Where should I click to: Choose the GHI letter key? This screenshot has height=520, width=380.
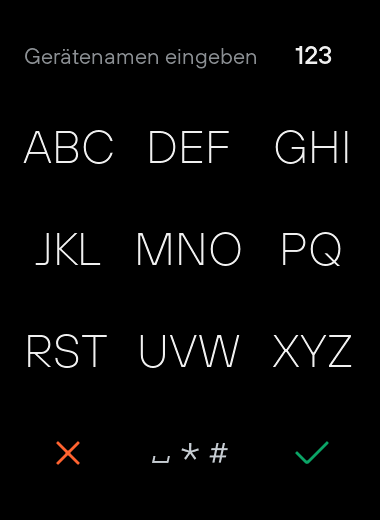point(312,147)
